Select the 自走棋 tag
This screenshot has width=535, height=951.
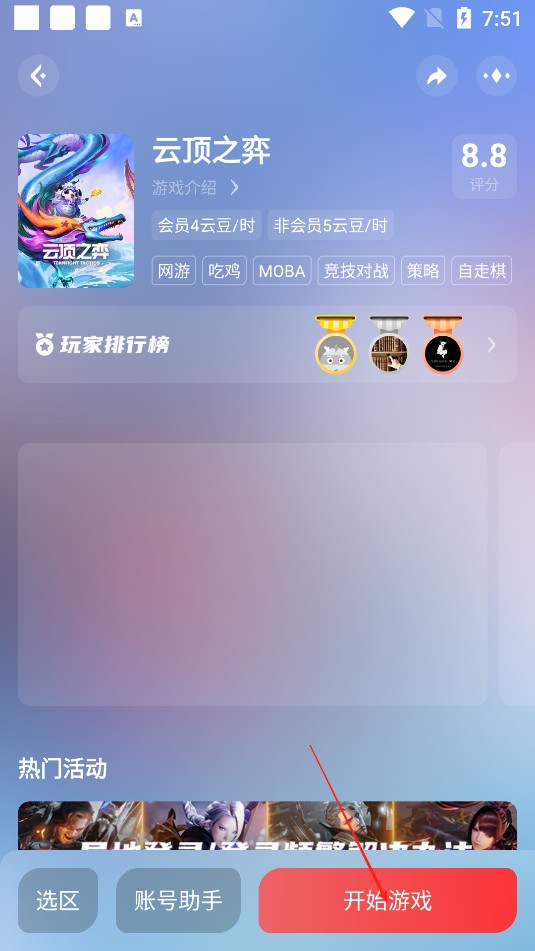point(482,271)
